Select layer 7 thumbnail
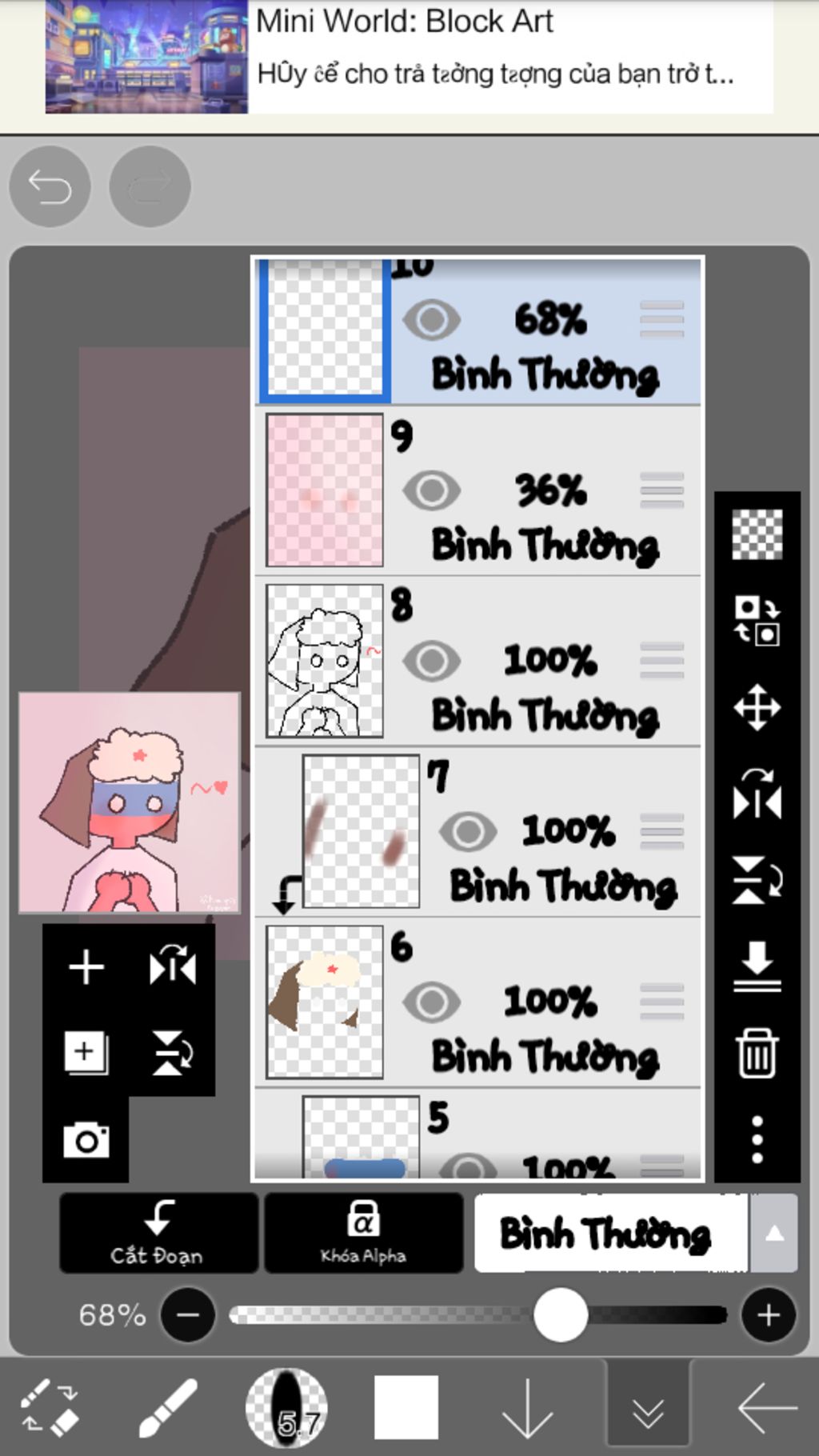This screenshot has width=819, height=1456. [361, 831]
